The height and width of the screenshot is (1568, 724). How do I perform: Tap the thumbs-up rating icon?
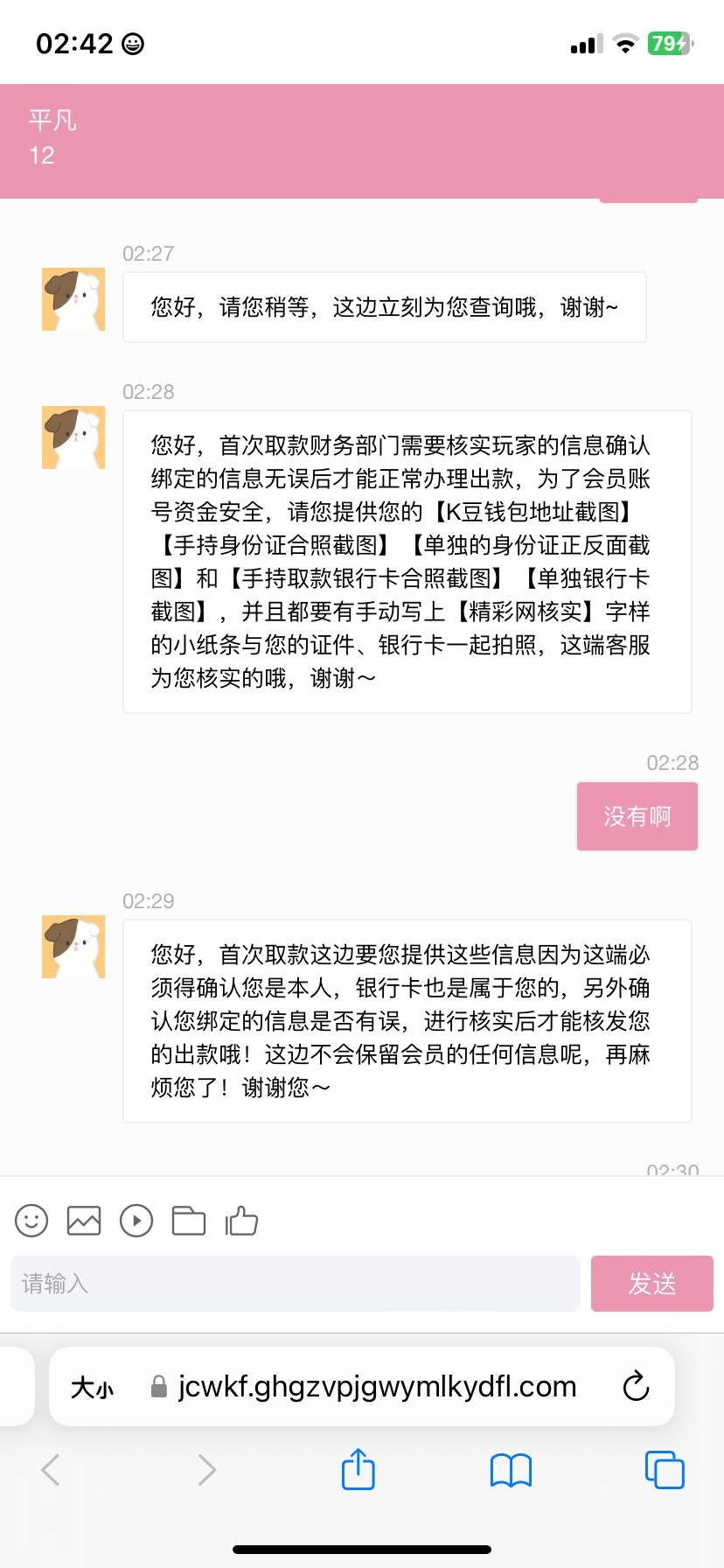[241, 1221]
